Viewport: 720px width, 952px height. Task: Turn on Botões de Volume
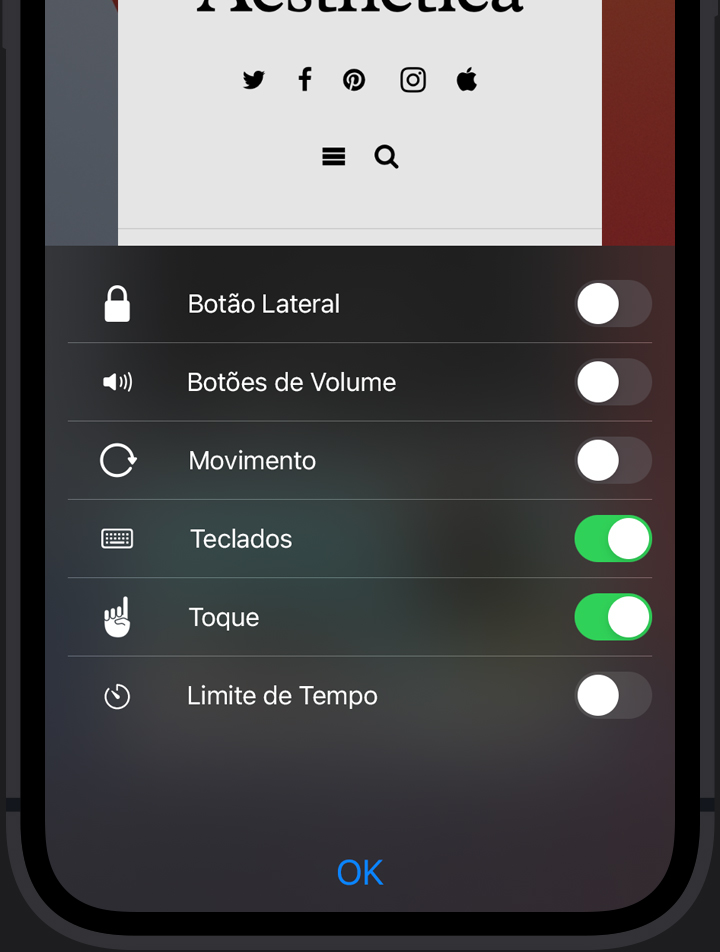point(612,382)
